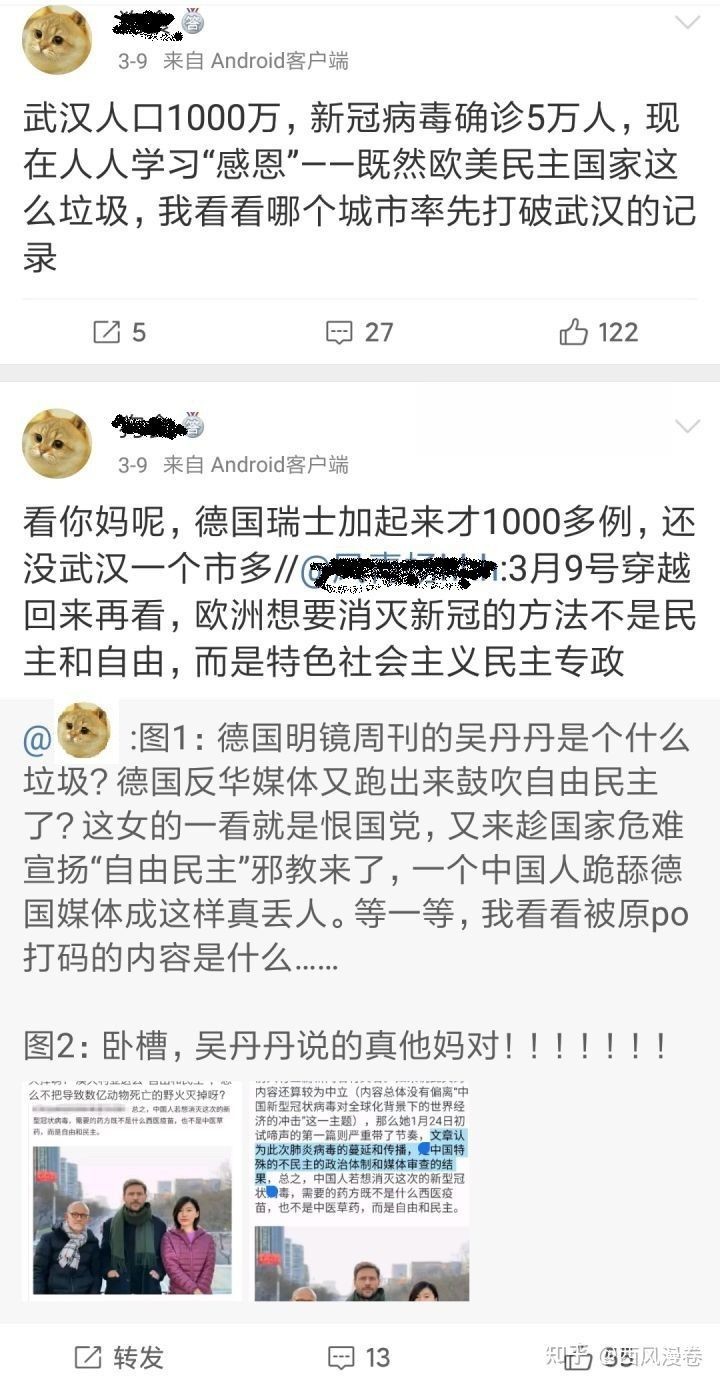720x1386 pixels.
Task: Like the post with 122 likes
Action: point(598,332)
